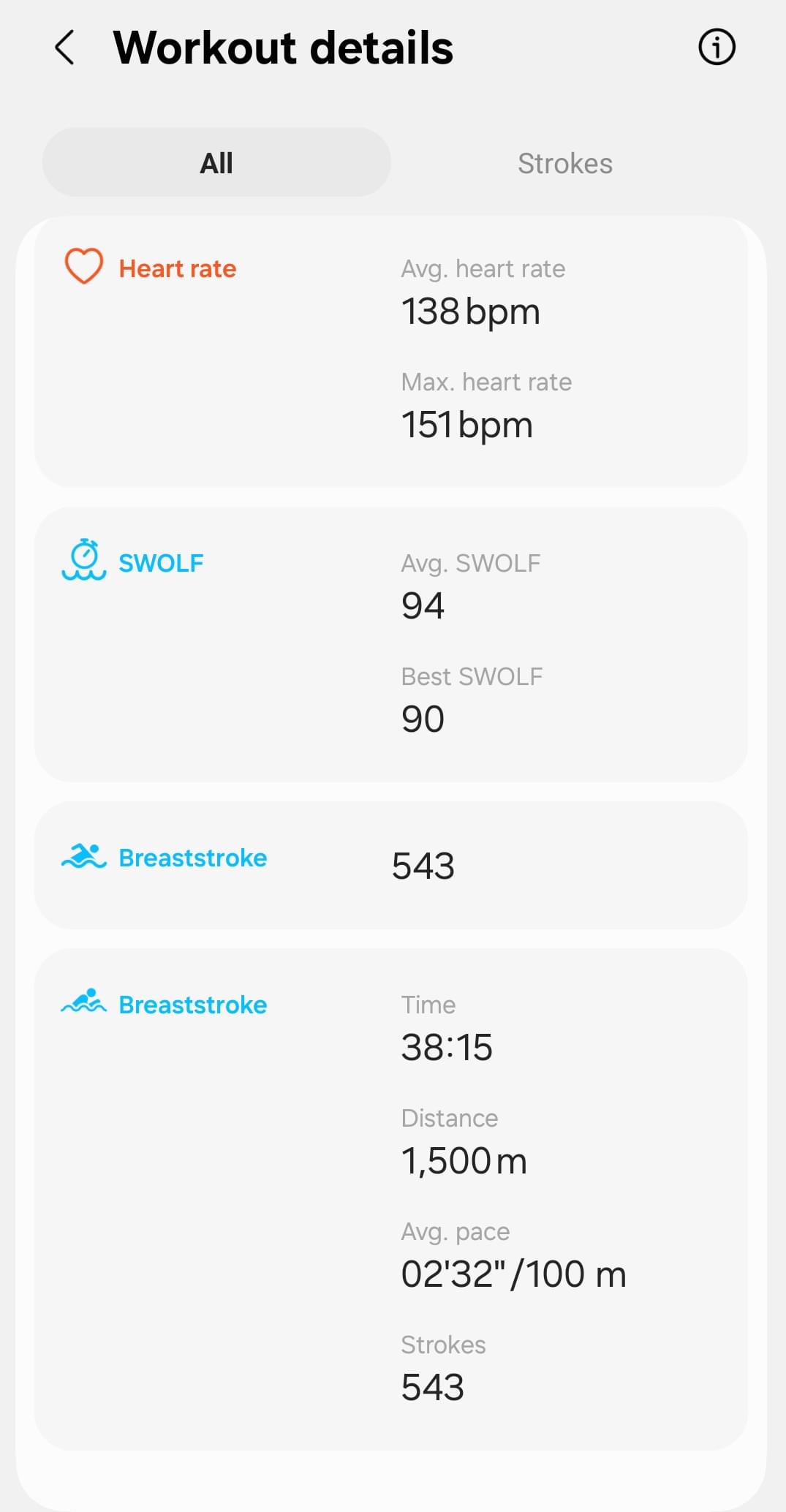Select the All tab

tap(216, 162)
